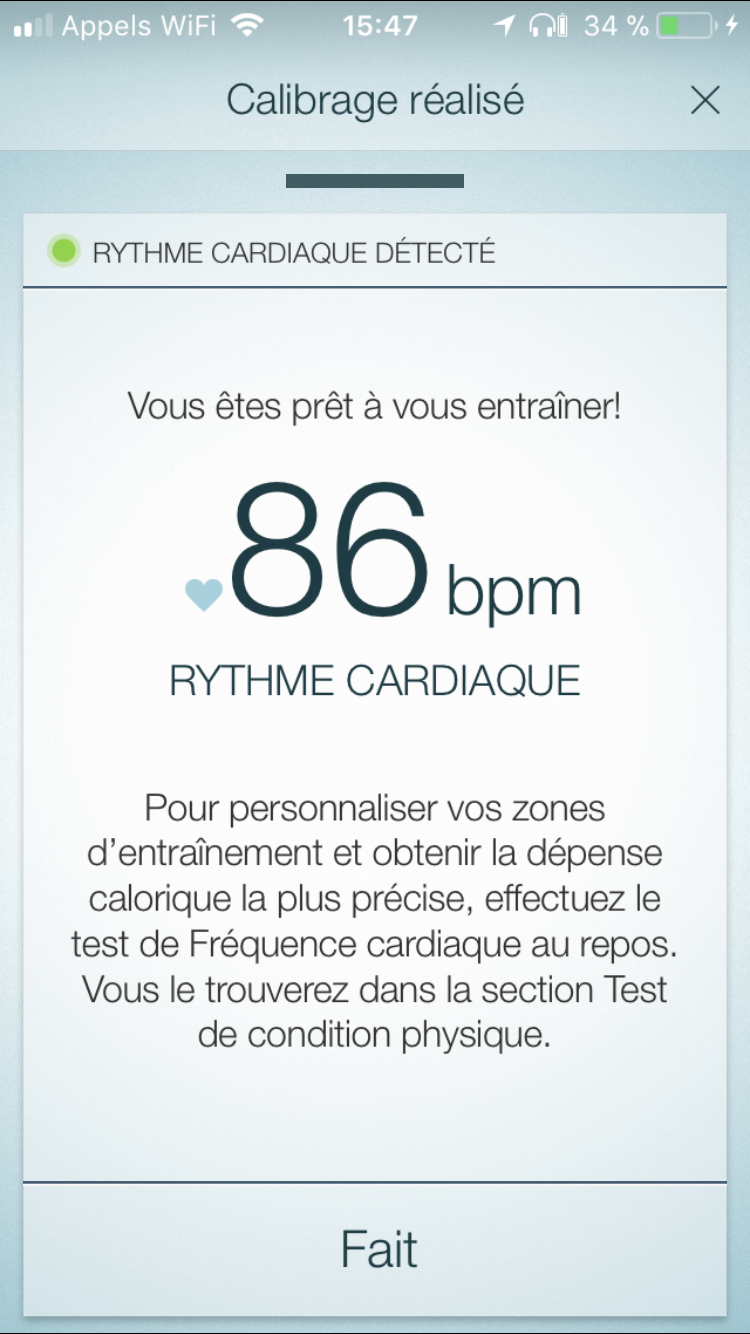This screenshot has width=750, height=1334.
Task: Tap the Fait button
Action: [377, 1250]
